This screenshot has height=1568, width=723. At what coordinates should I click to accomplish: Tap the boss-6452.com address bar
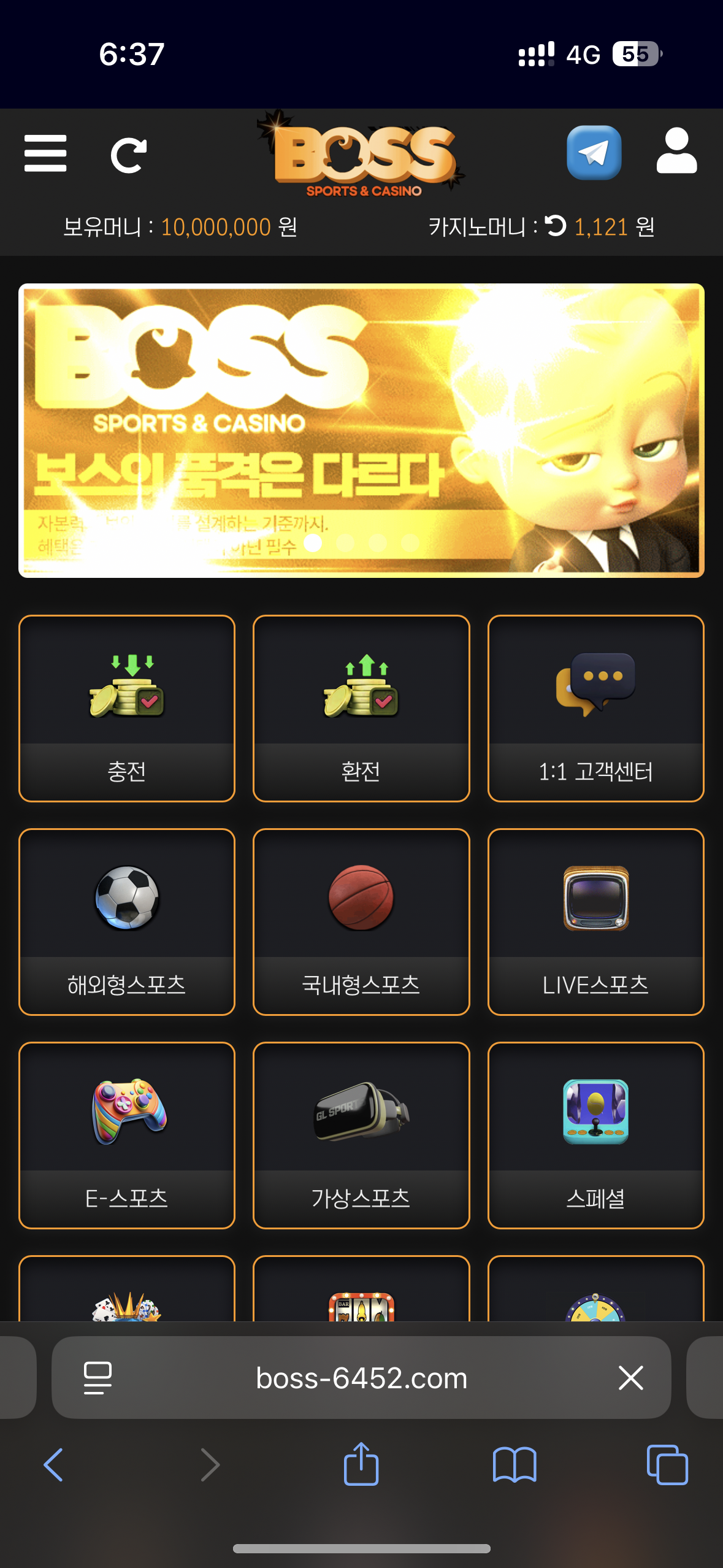click(361, 1378)
